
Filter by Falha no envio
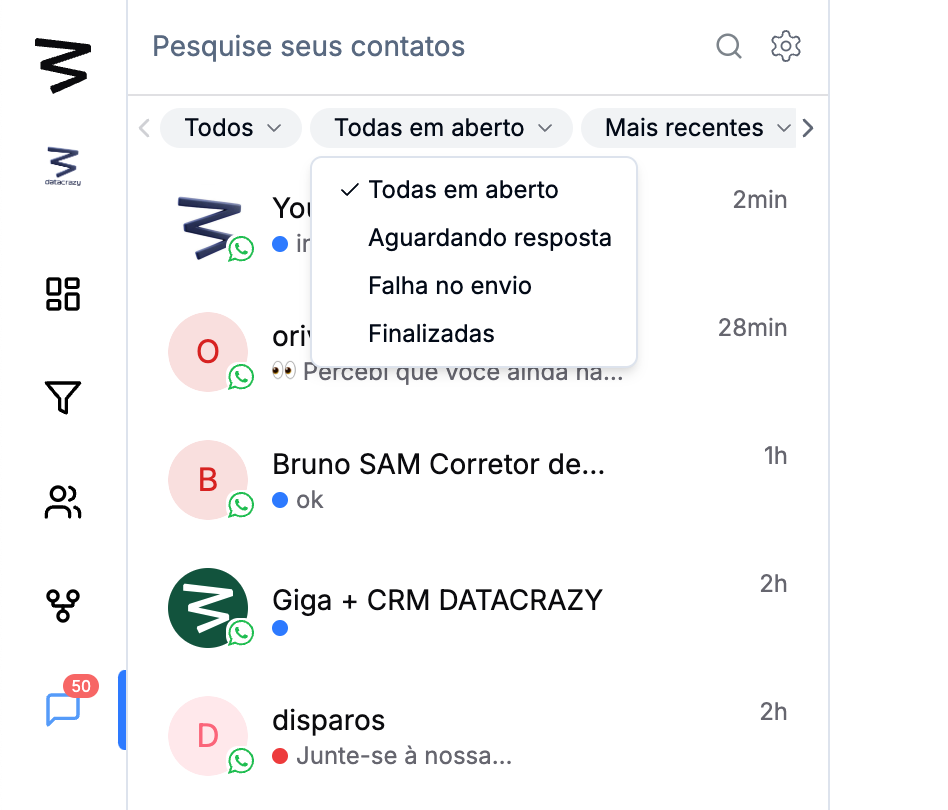click(450, 286)
